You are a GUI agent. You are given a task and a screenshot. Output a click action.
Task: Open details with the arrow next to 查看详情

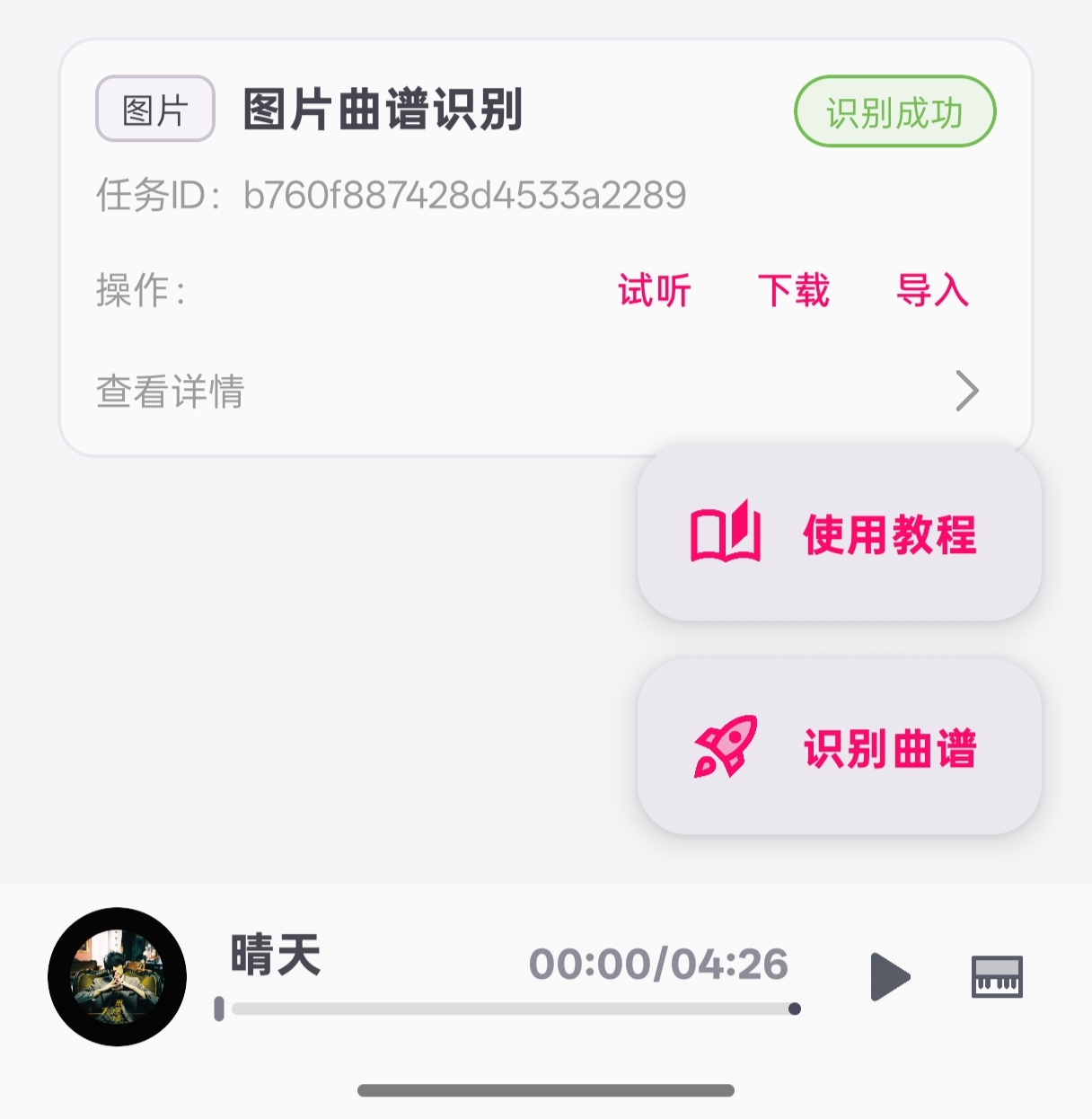pyautogui.click(x=967, y=391)
